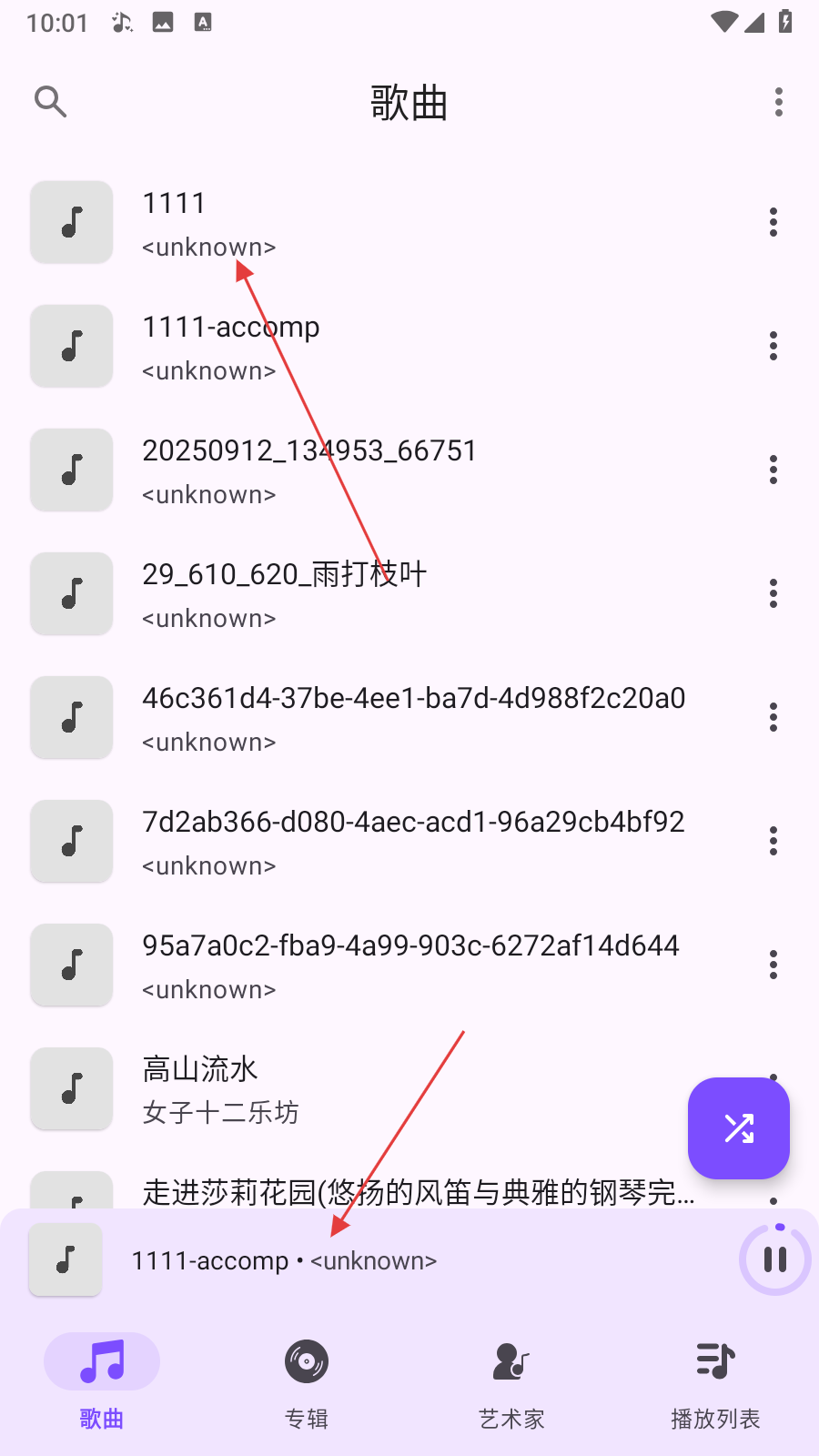The width and height of the screenshot is (819, 1456).
Task: Open options for song 7d2ab366-d080-4aec-acd1-96a29cb4bf92
Action: (x=773, y=841)
